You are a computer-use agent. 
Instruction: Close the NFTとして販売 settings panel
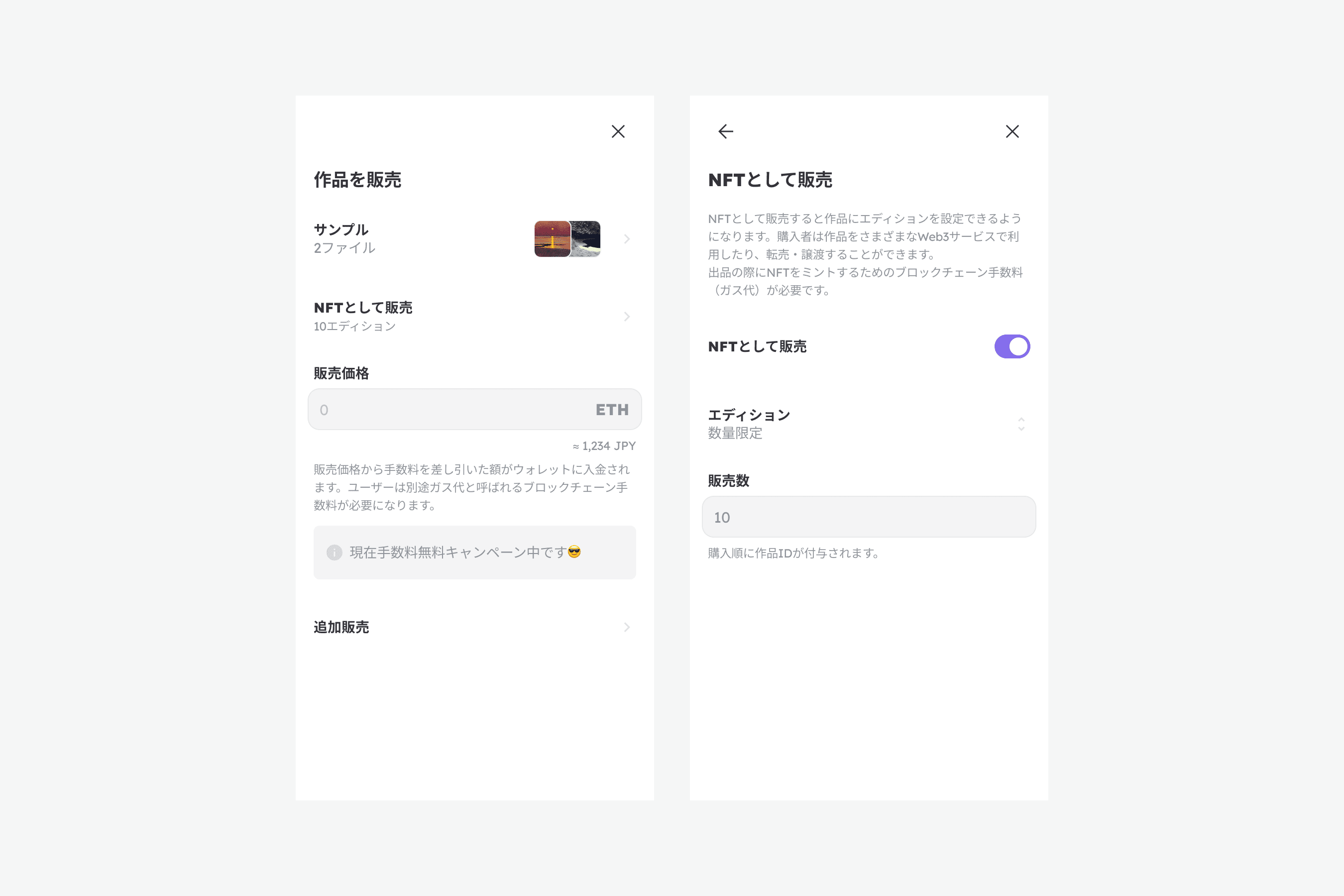pyautogui.click(x=1012, y=131)
